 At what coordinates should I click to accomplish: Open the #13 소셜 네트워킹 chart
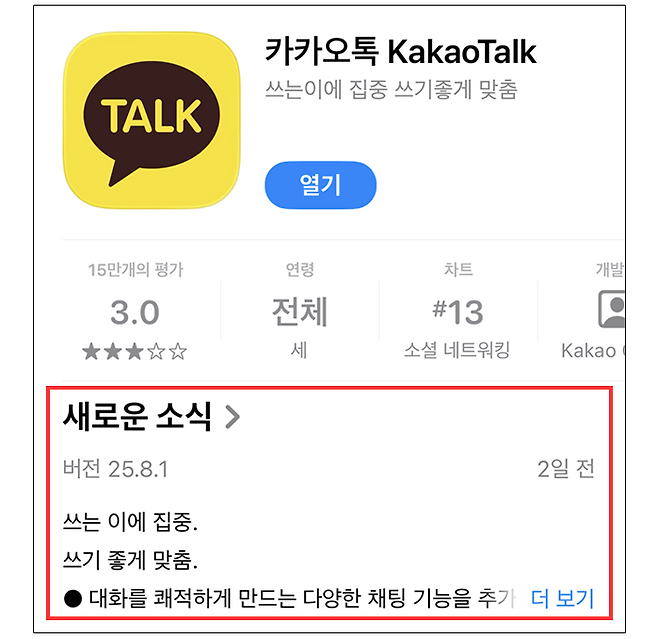tap(458, 312)
